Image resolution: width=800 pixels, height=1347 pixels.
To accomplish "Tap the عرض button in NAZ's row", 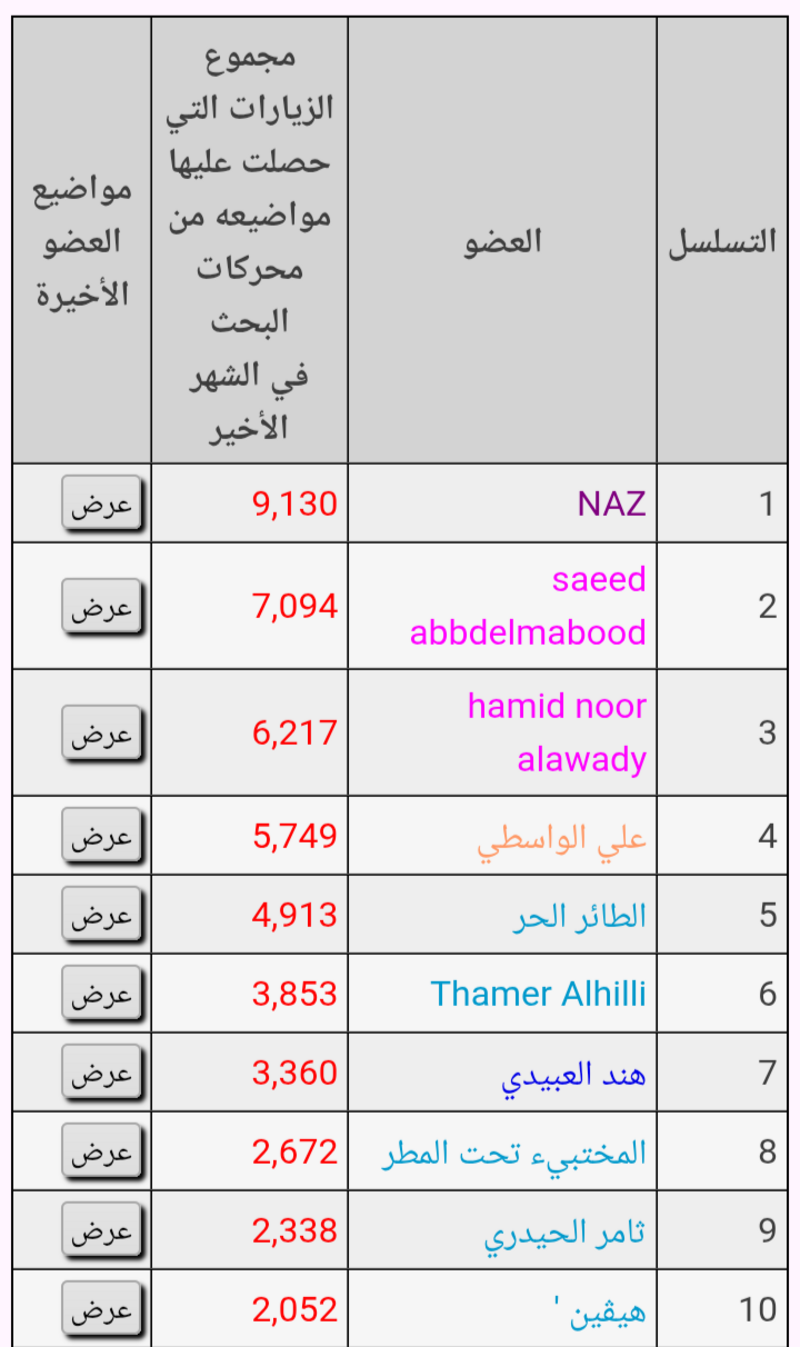I will tap(101, 503).
